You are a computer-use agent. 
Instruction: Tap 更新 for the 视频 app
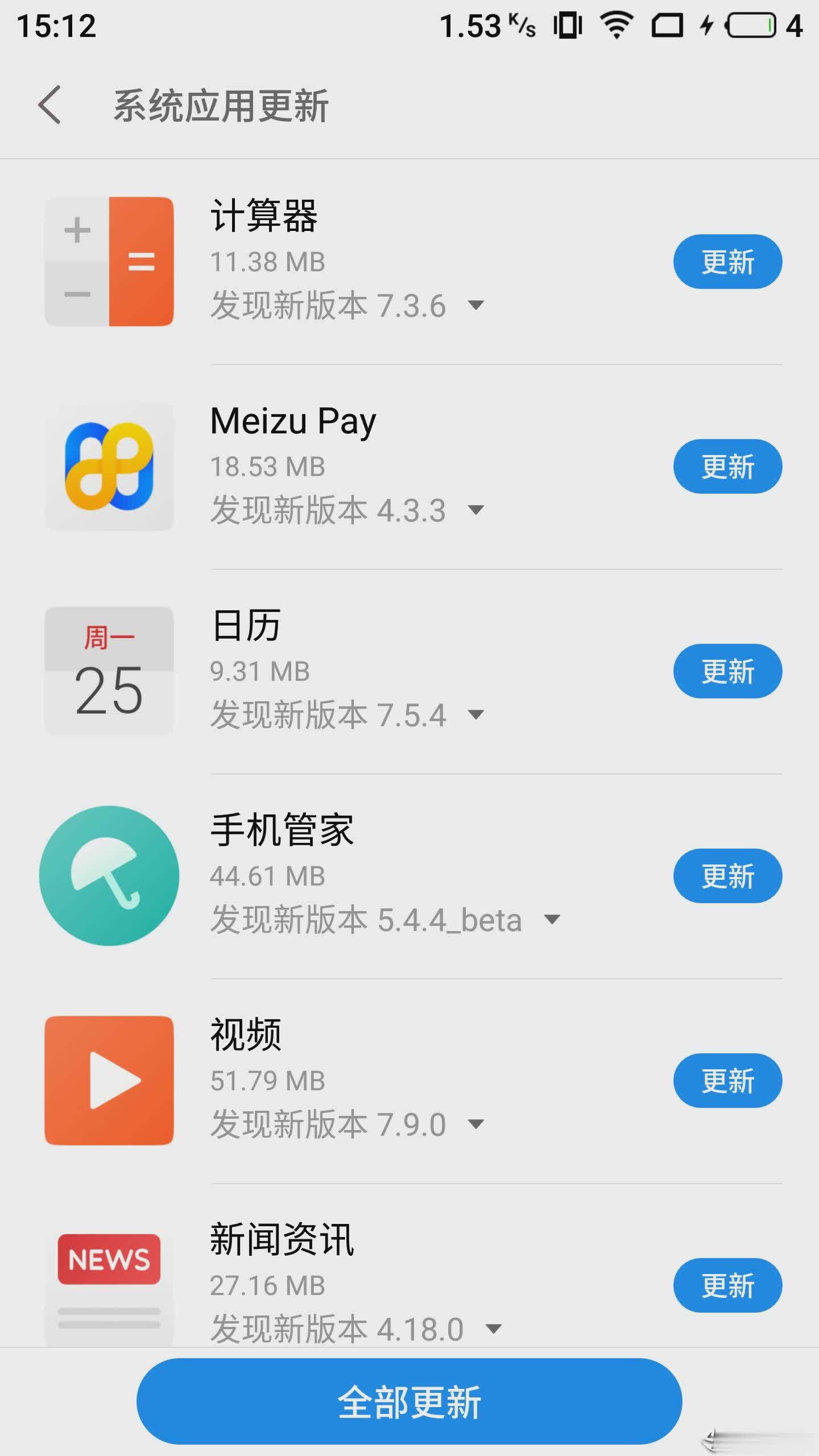[x=728, y=1079]
